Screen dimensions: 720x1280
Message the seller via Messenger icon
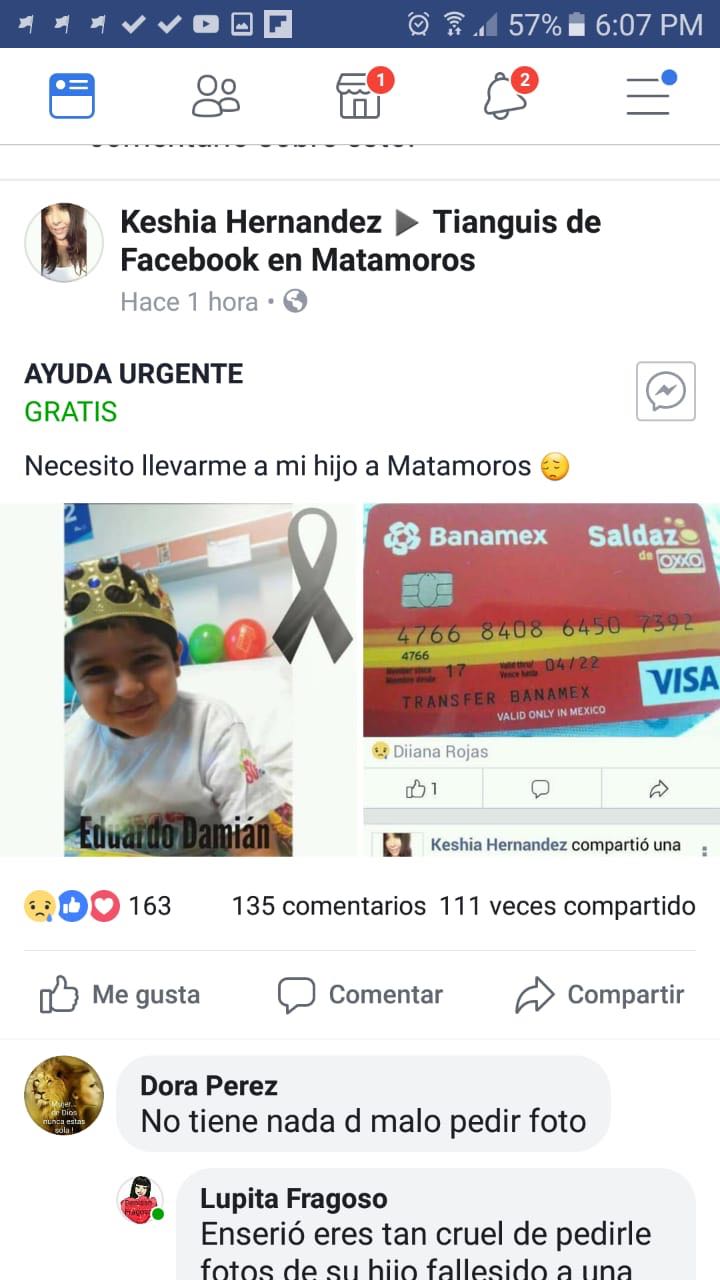[666, 391]
